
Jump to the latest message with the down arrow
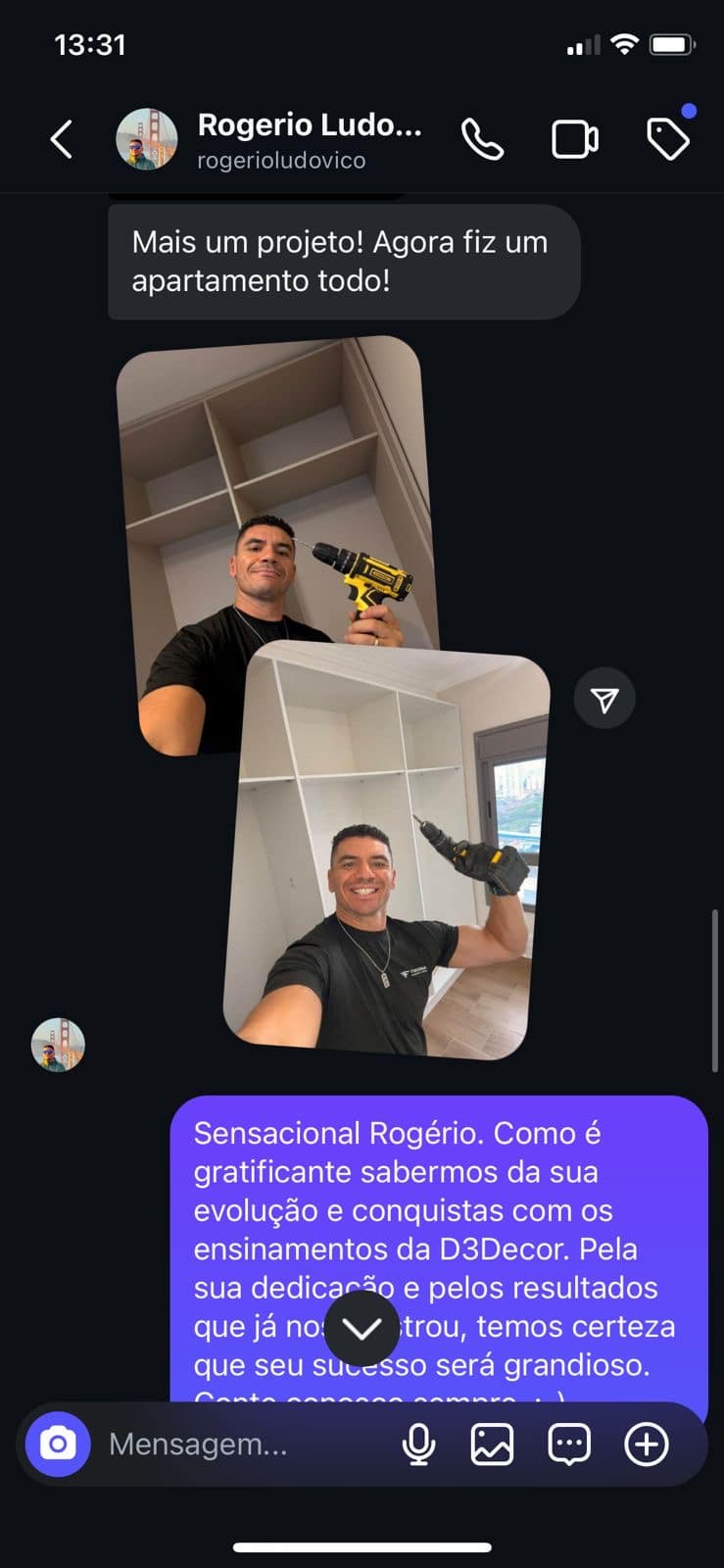[362, 1329]
